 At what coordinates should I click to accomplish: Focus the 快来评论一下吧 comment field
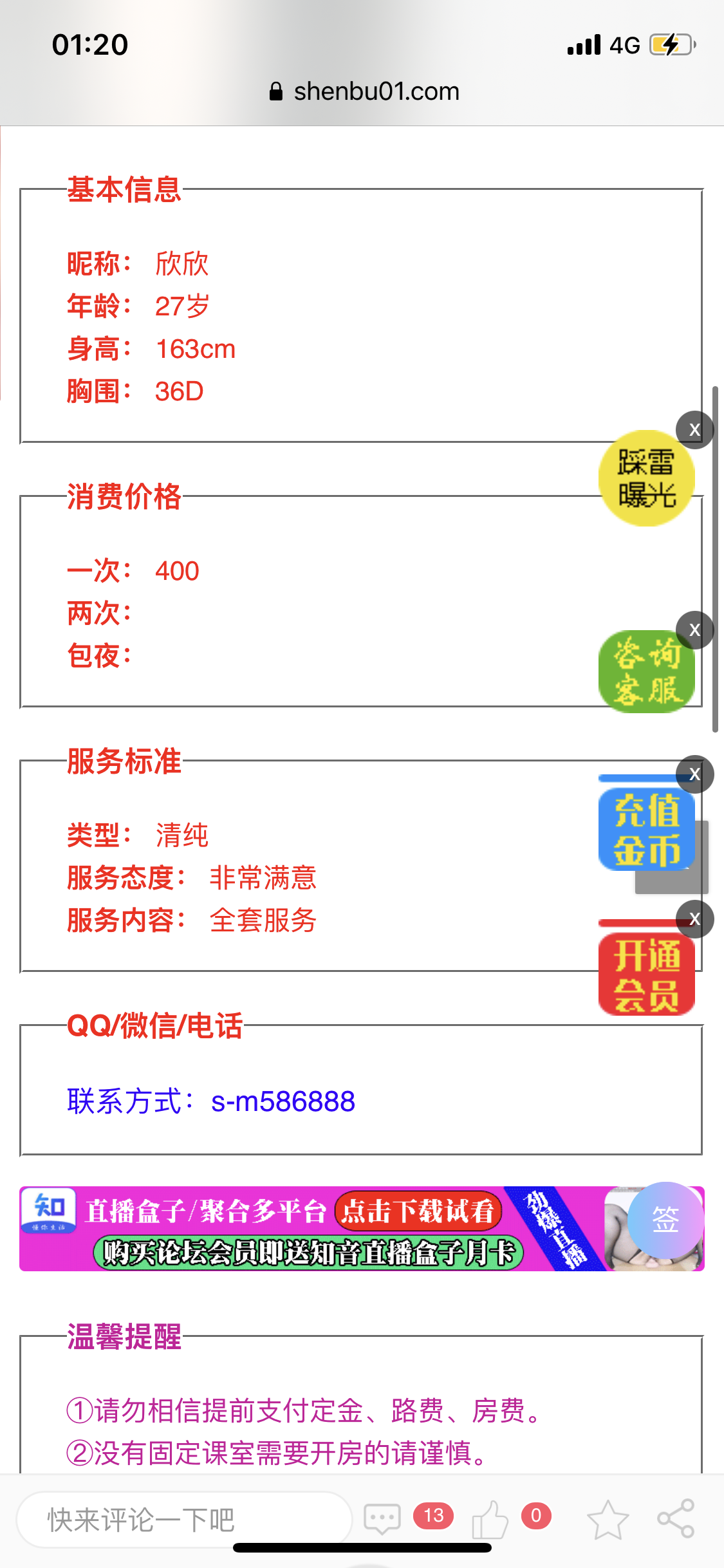tap(183, 1520)
